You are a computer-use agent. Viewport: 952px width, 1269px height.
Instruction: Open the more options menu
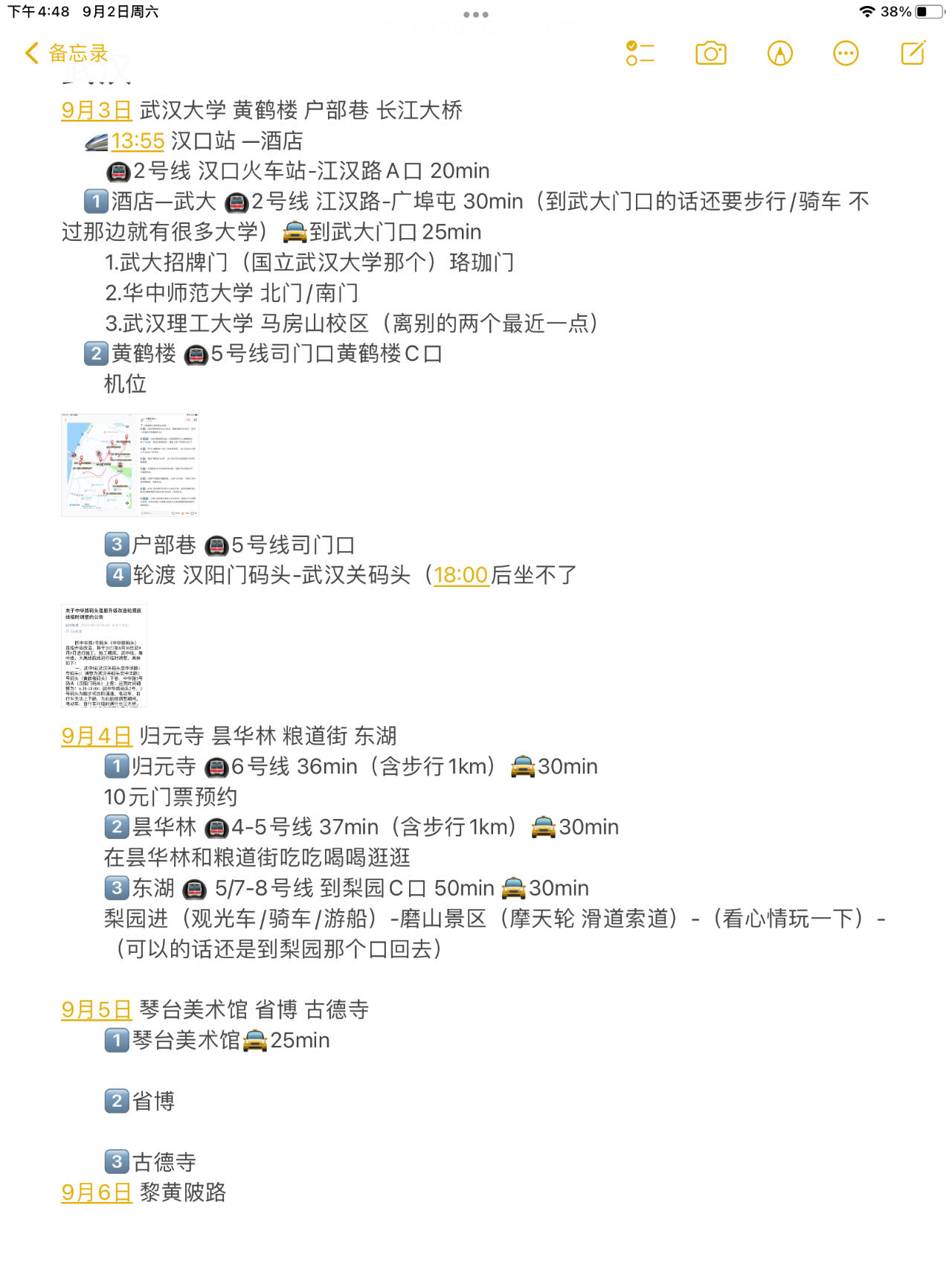(846, 54)
